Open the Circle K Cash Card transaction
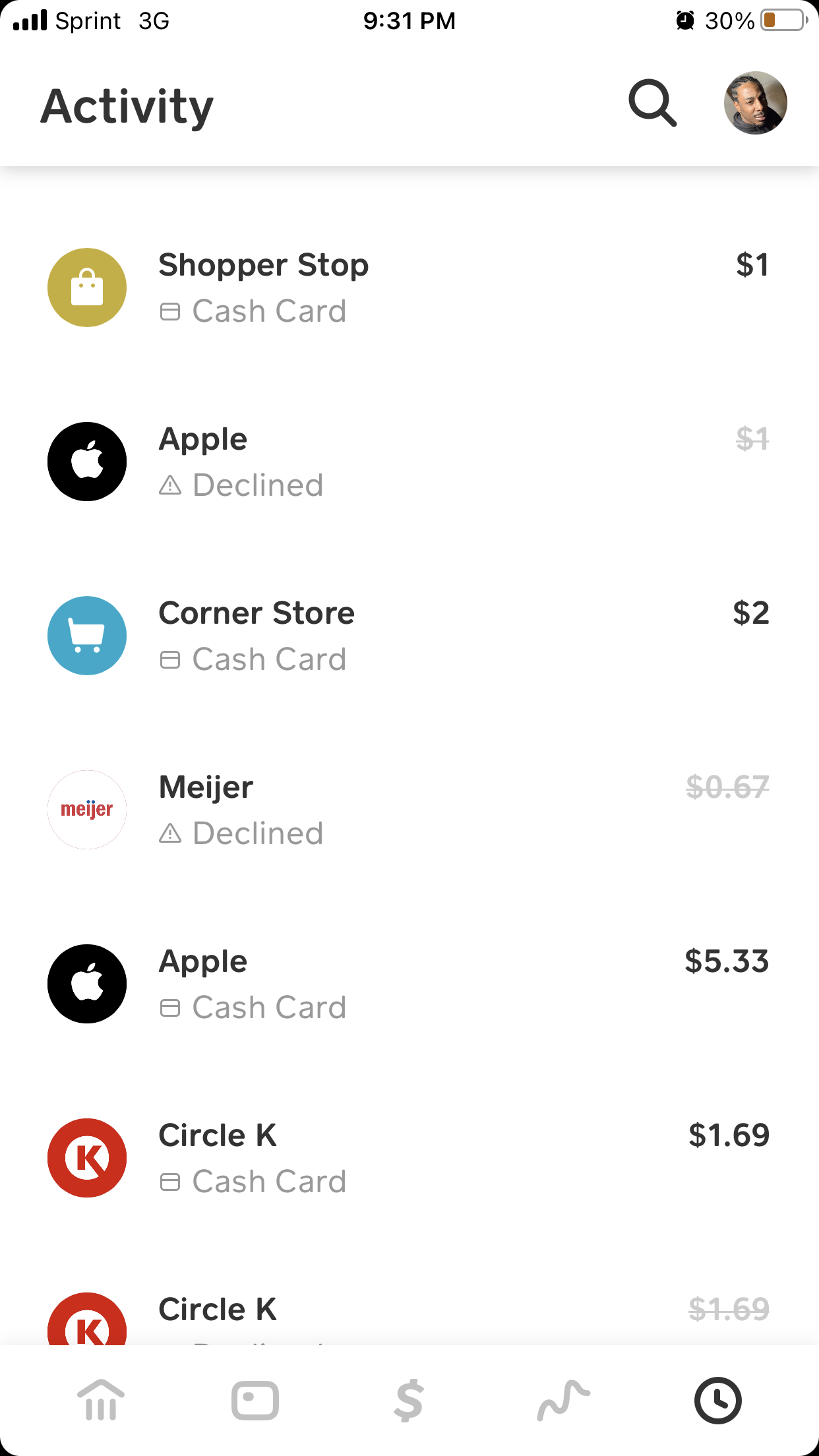The width and height of the screenshot is (819, 1456). 409,1158
